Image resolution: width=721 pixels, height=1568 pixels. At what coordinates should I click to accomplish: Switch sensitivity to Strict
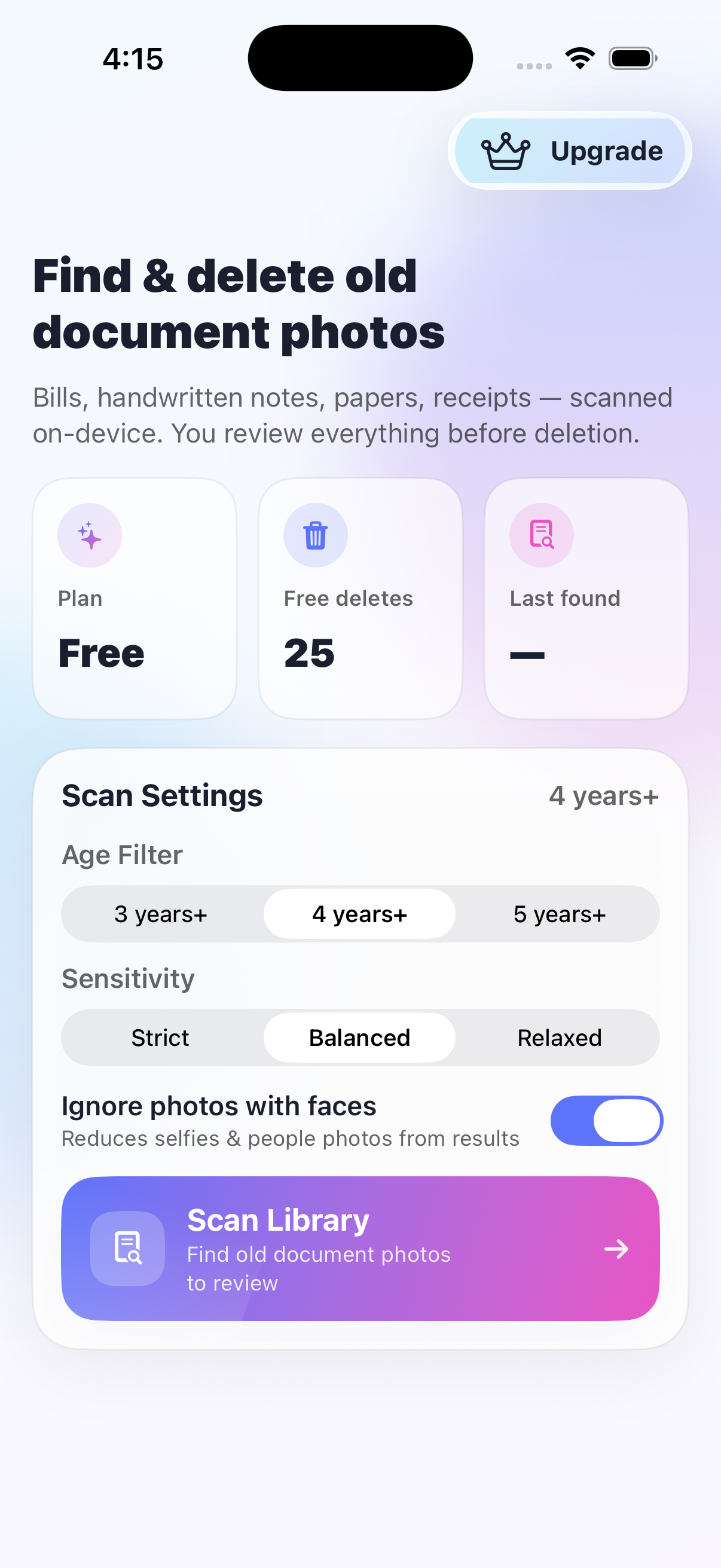pos(160,1038)
